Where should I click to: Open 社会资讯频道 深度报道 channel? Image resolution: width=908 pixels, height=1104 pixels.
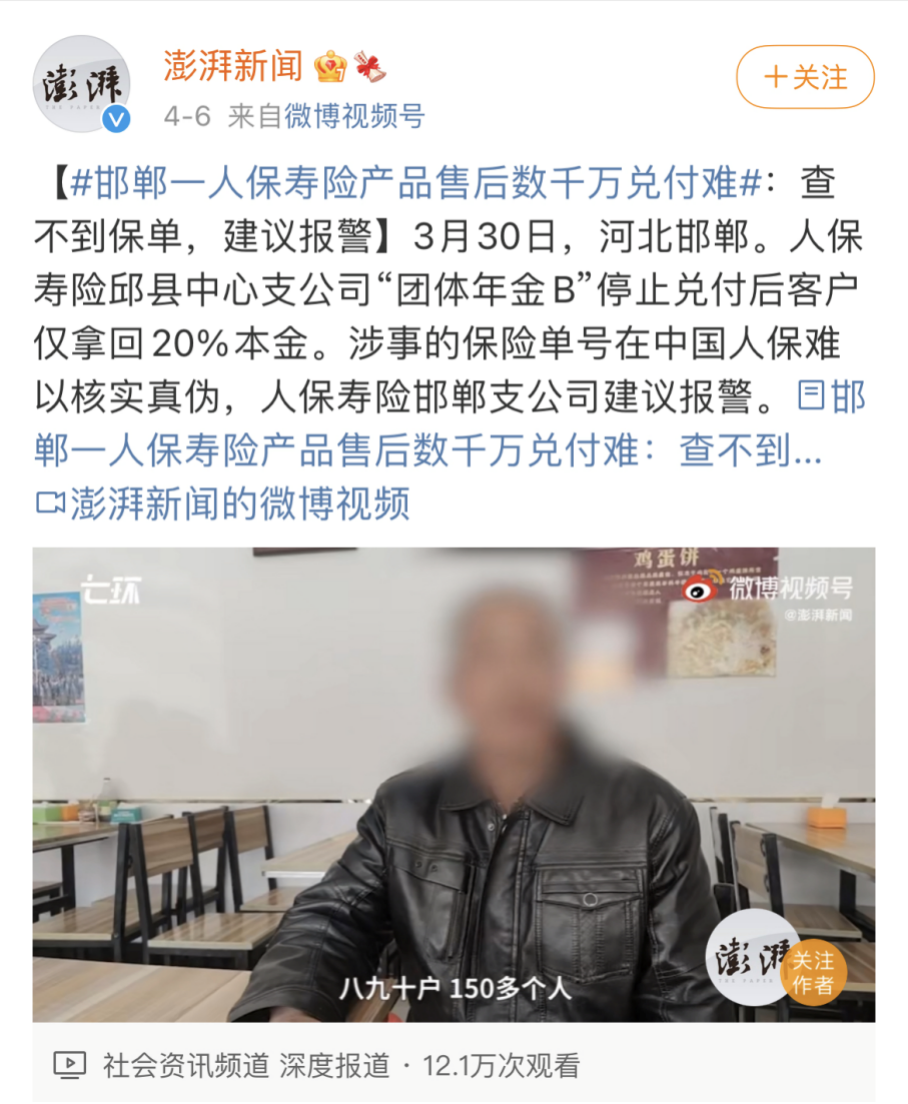[x=245, y=1066]
